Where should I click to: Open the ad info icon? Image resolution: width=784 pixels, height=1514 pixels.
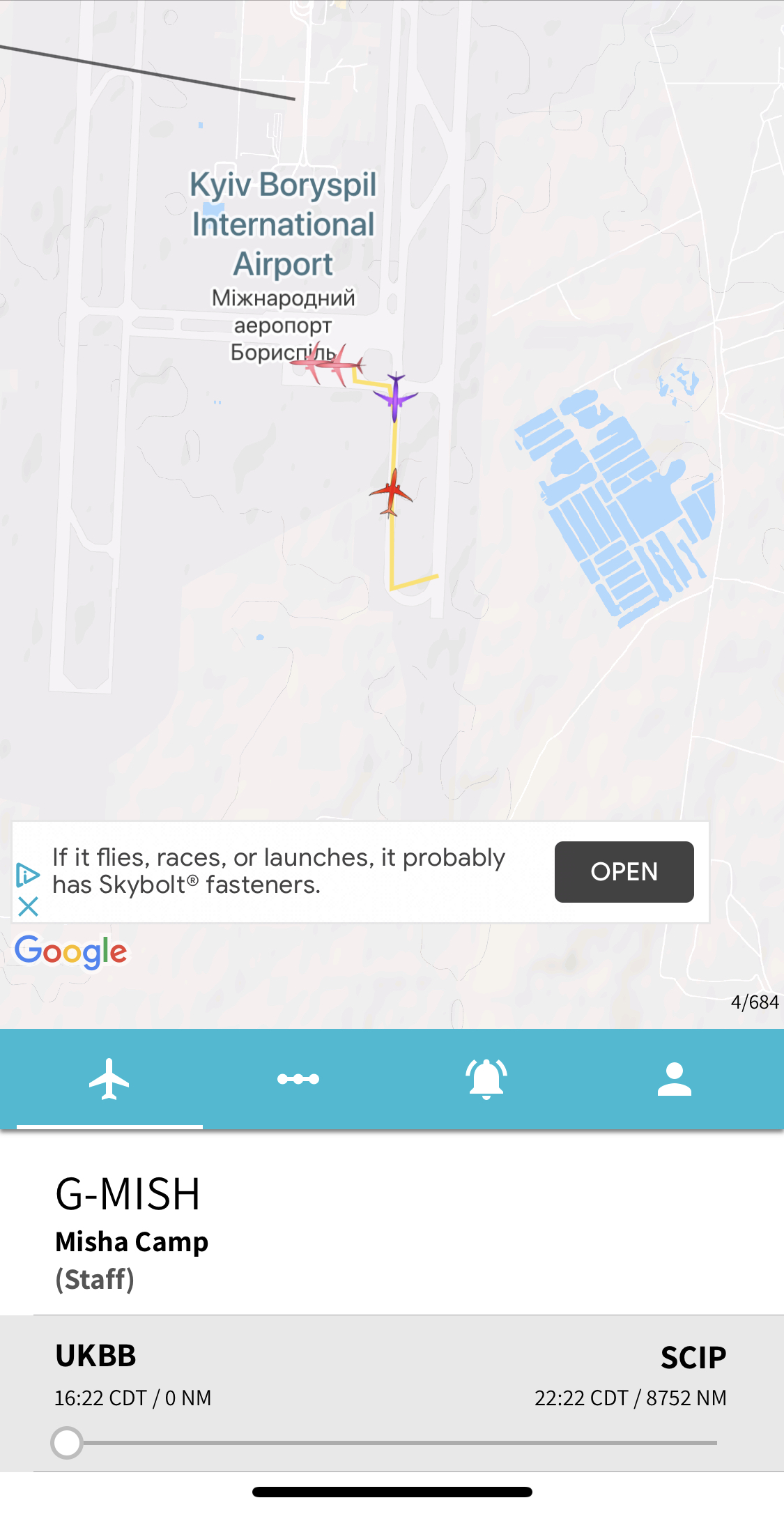[x=27, y=875]
